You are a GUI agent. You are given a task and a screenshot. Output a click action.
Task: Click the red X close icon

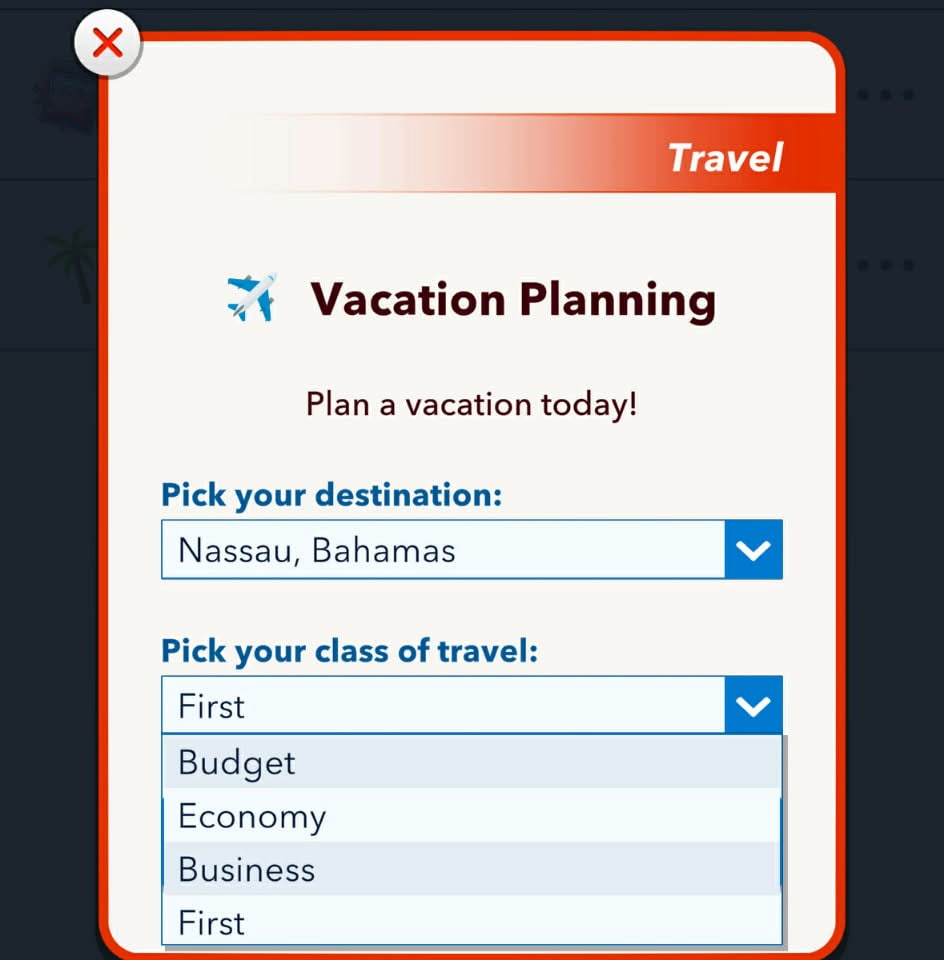point(108,42)
